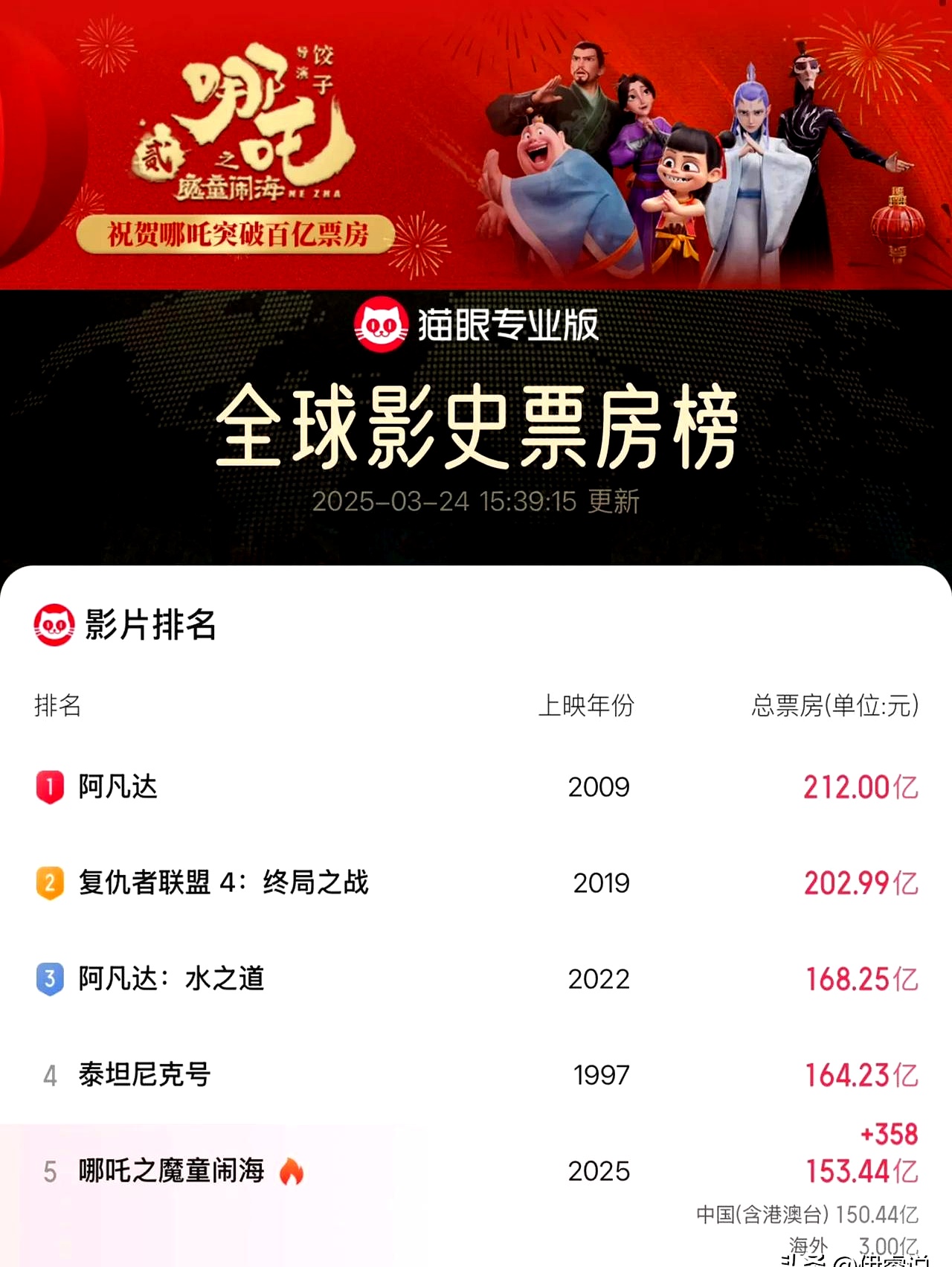Toggle sorting by 总票房(单位:元) column
The height and width of the screenshot is (1267, 952).
tap(834, 708)
